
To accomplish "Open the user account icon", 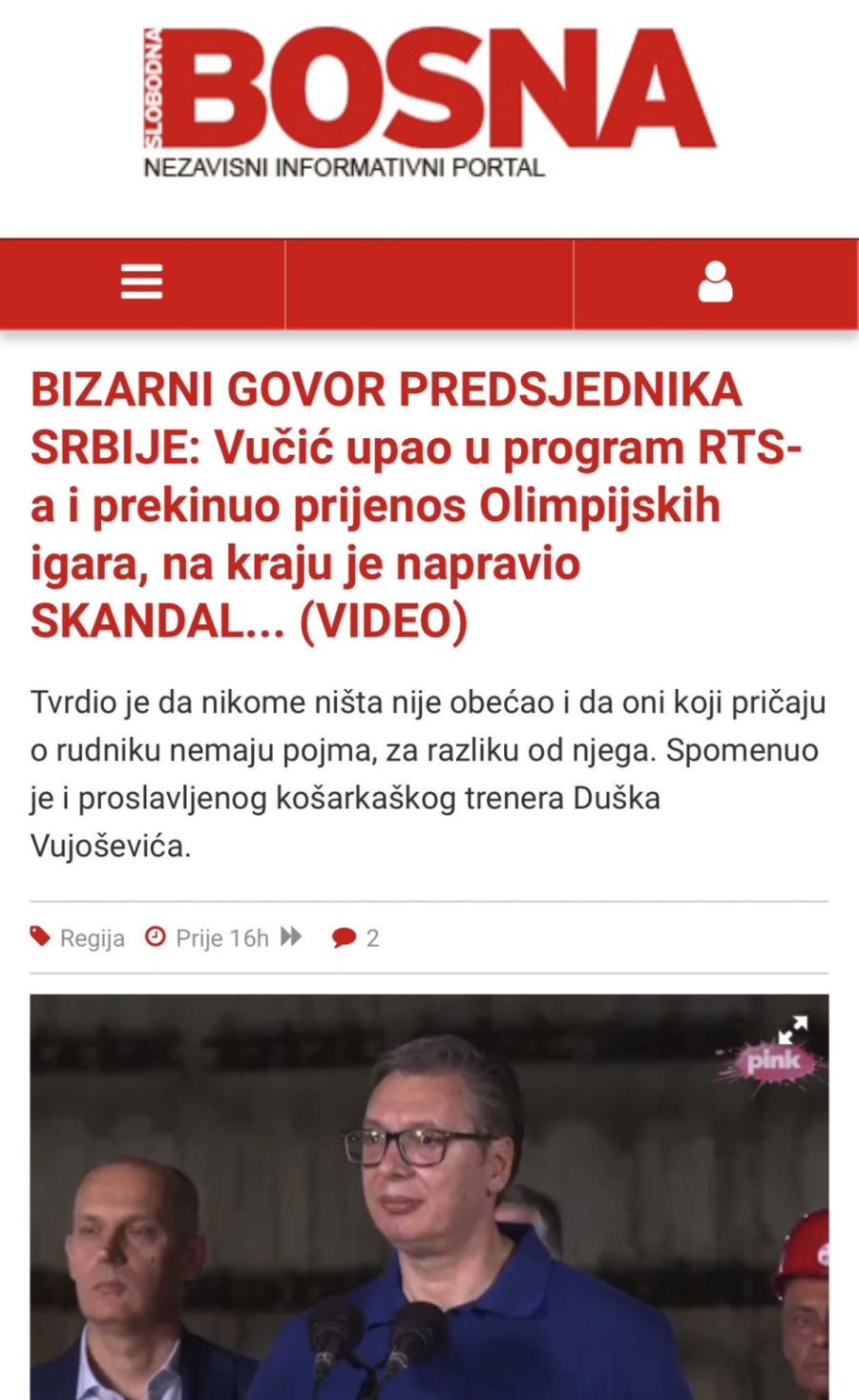I will coord(716,283).
